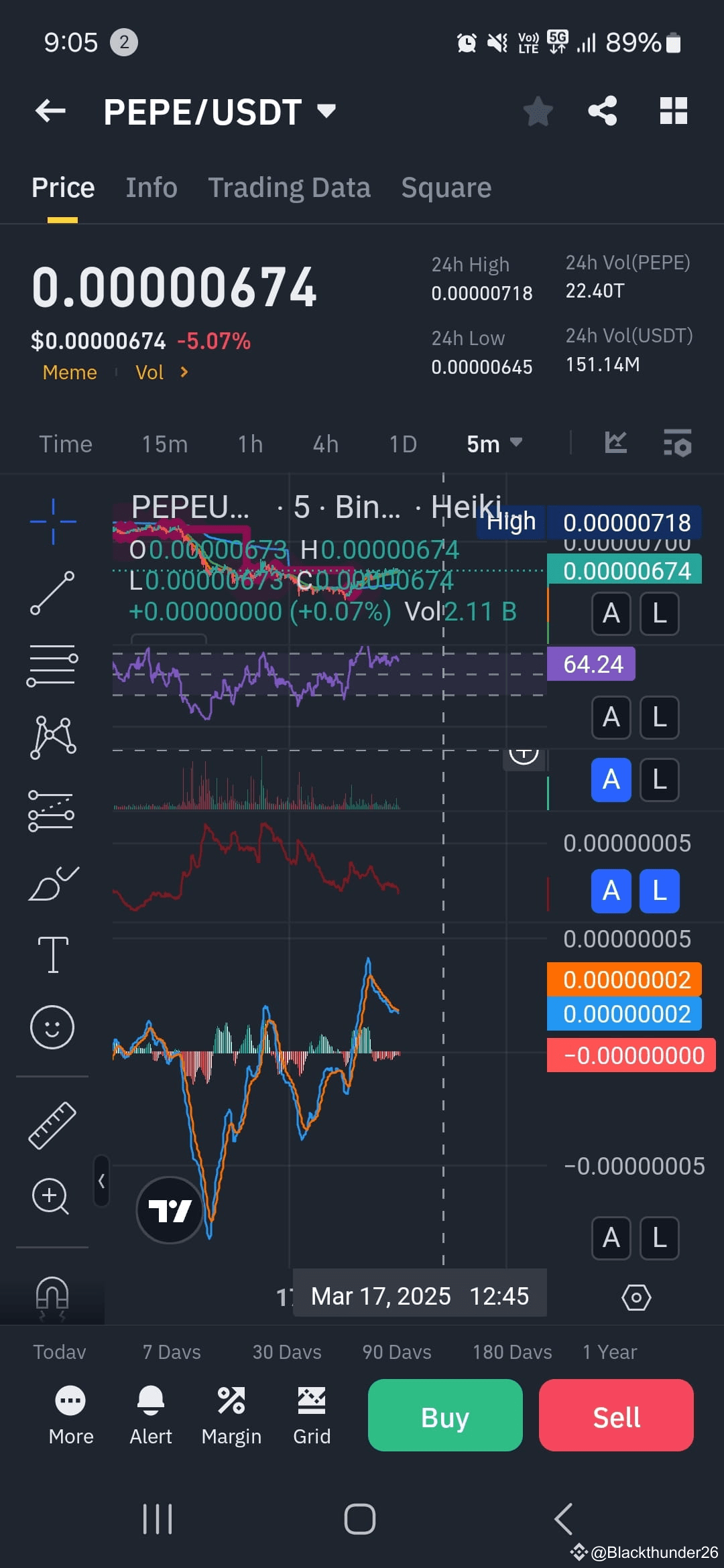Select the ruler measurement tool

pos(52,1126)
